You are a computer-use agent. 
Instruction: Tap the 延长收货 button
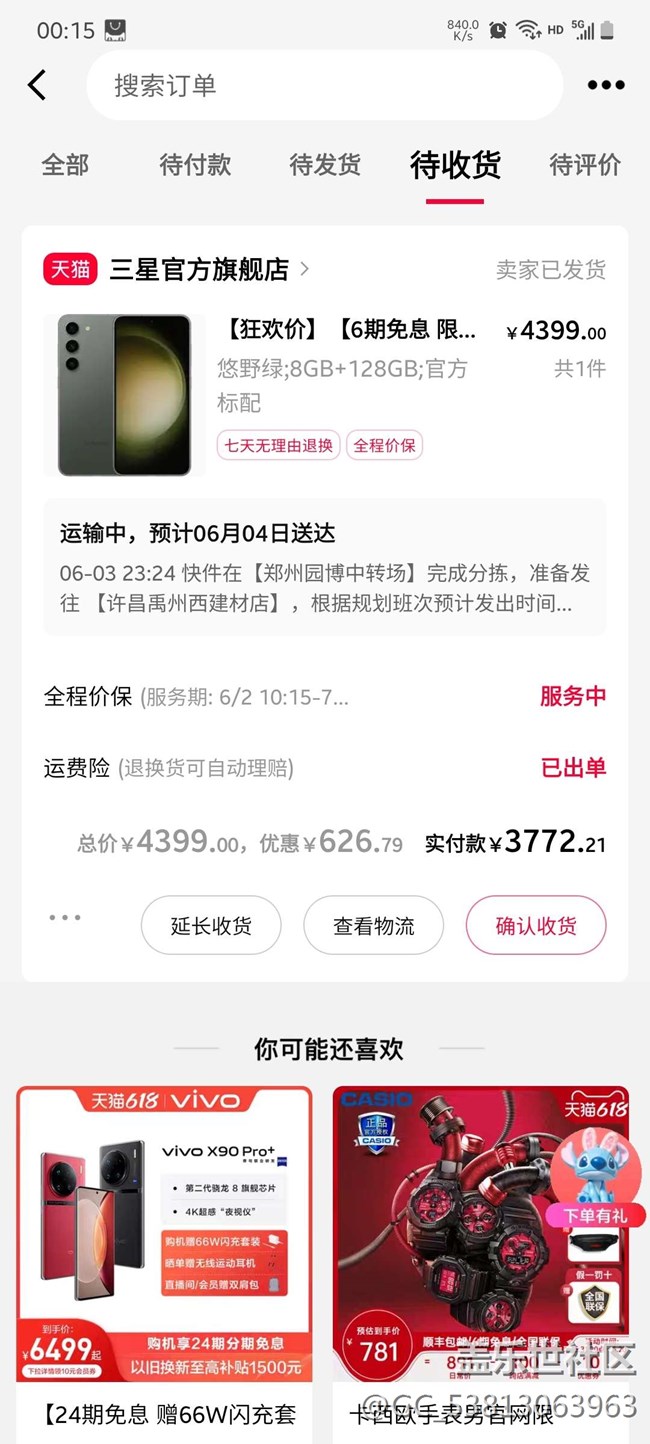[211, 926]
